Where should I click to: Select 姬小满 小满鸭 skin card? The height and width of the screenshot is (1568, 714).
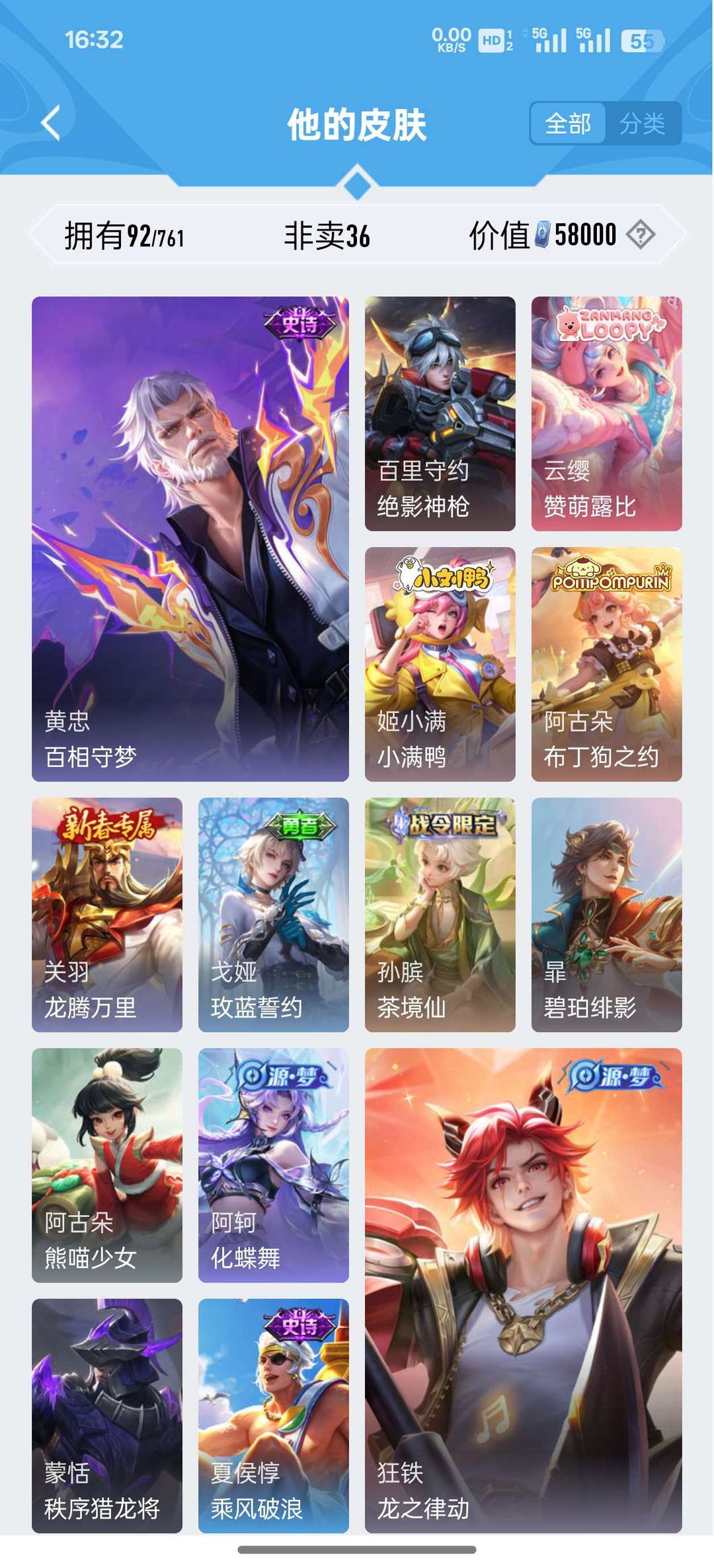(440, 663)
